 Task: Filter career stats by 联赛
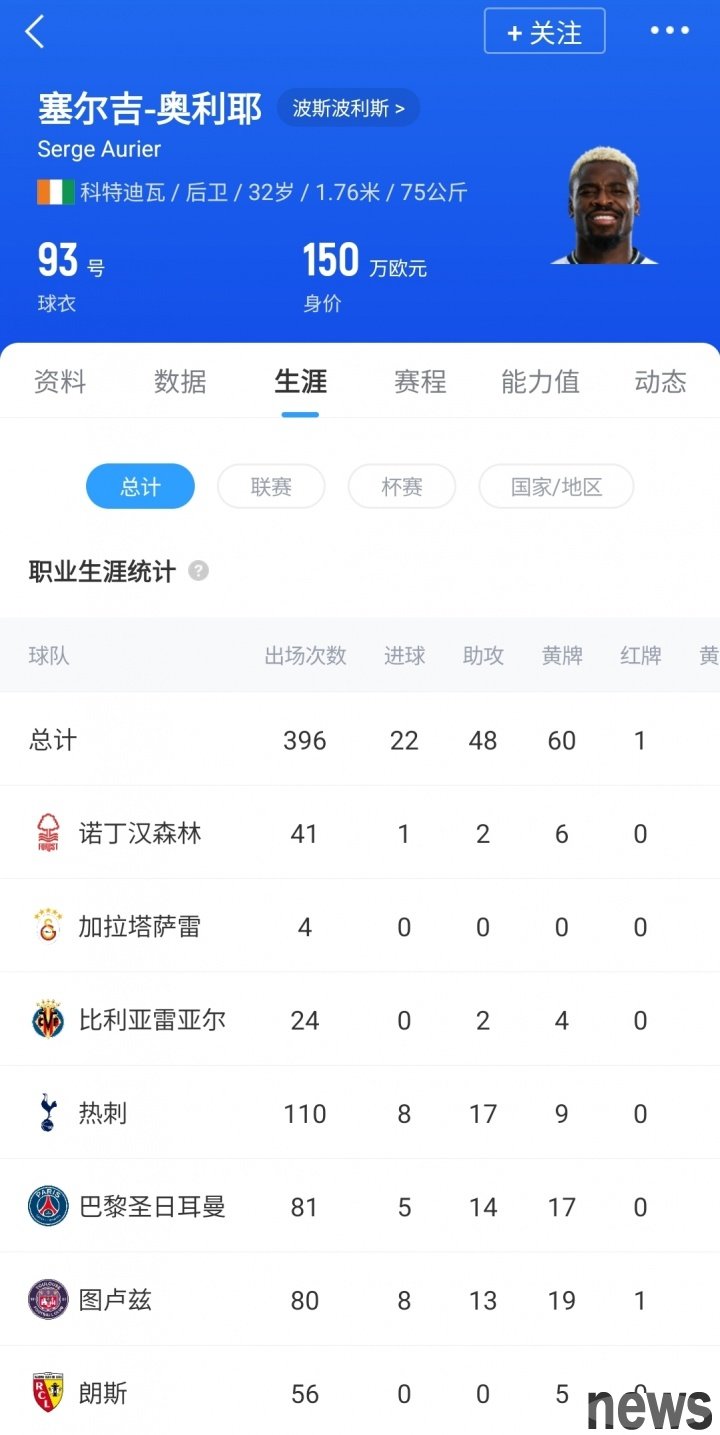pyautogui.click(x=271, y=487)
